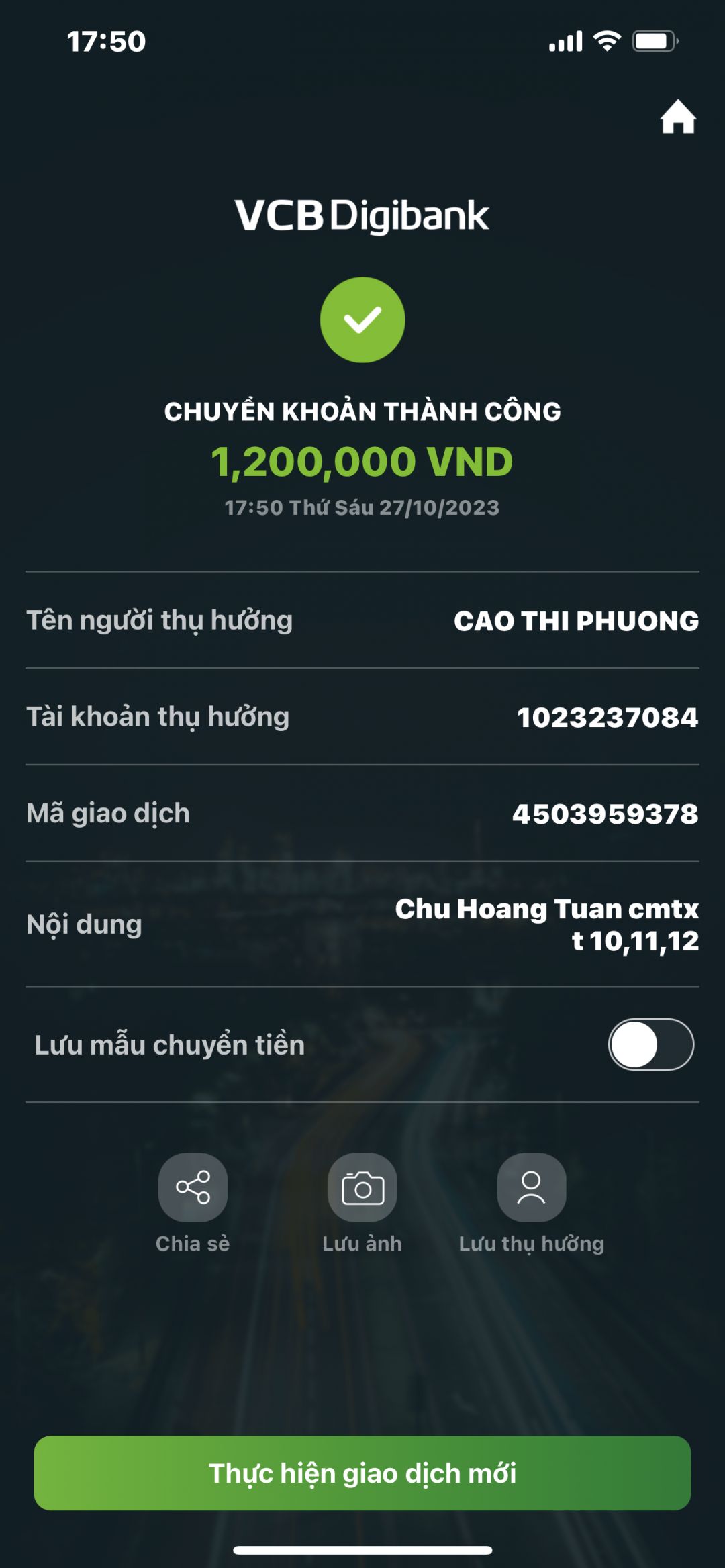The image size is (725, 1568).
Task: Go to the home screen icon
Action: (x=677, y=117)
